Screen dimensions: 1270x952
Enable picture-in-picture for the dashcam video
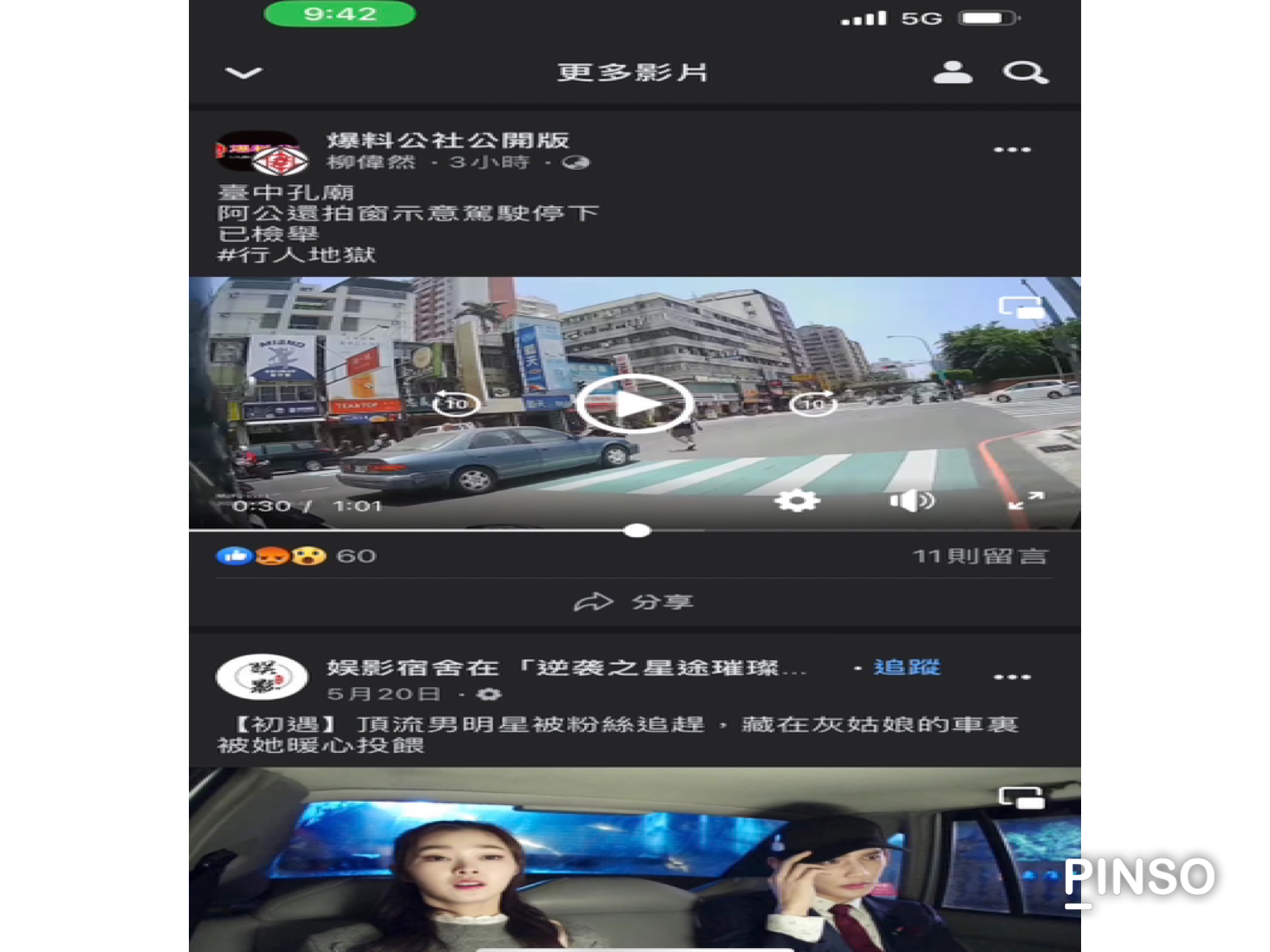click(x=1021, y=307)
